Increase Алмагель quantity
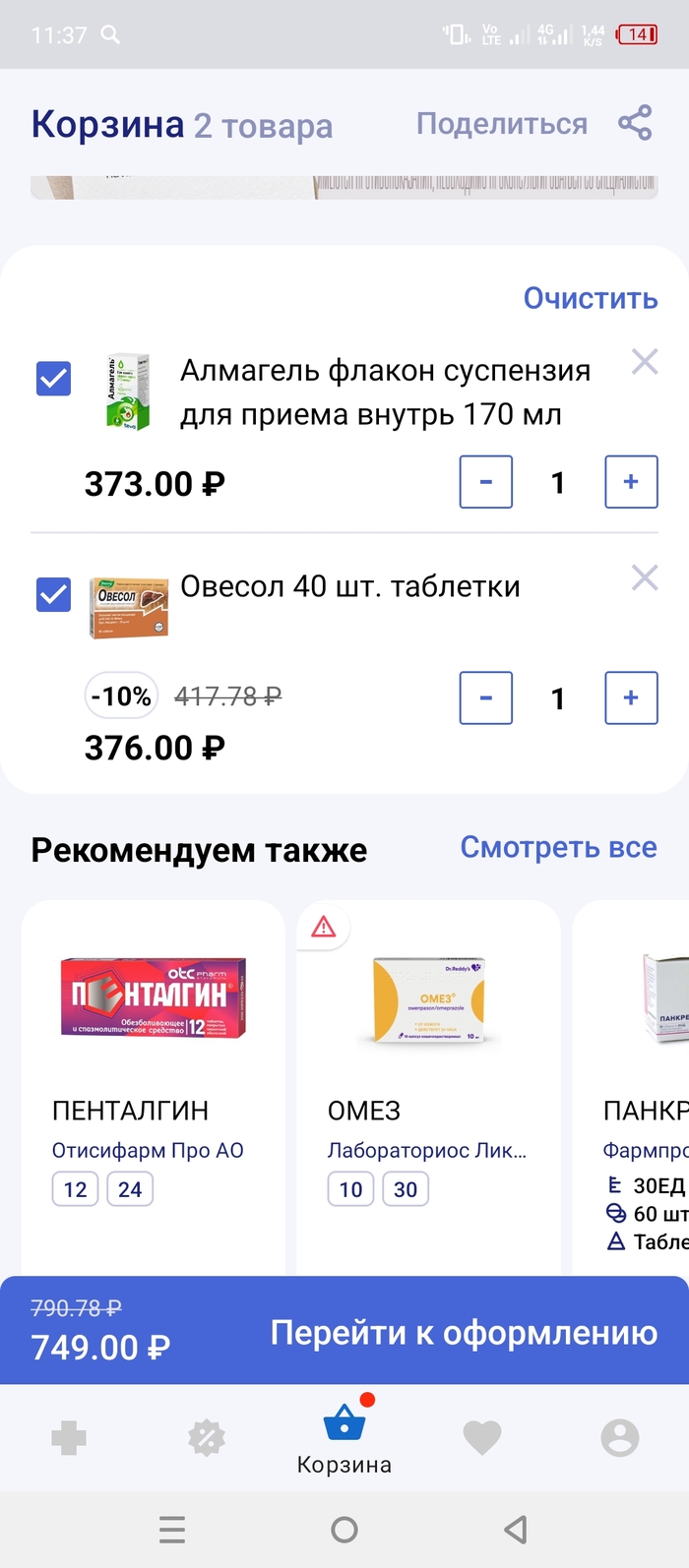Image resolution: width=689 pixels, height=1568 pixels. (631, 482)
